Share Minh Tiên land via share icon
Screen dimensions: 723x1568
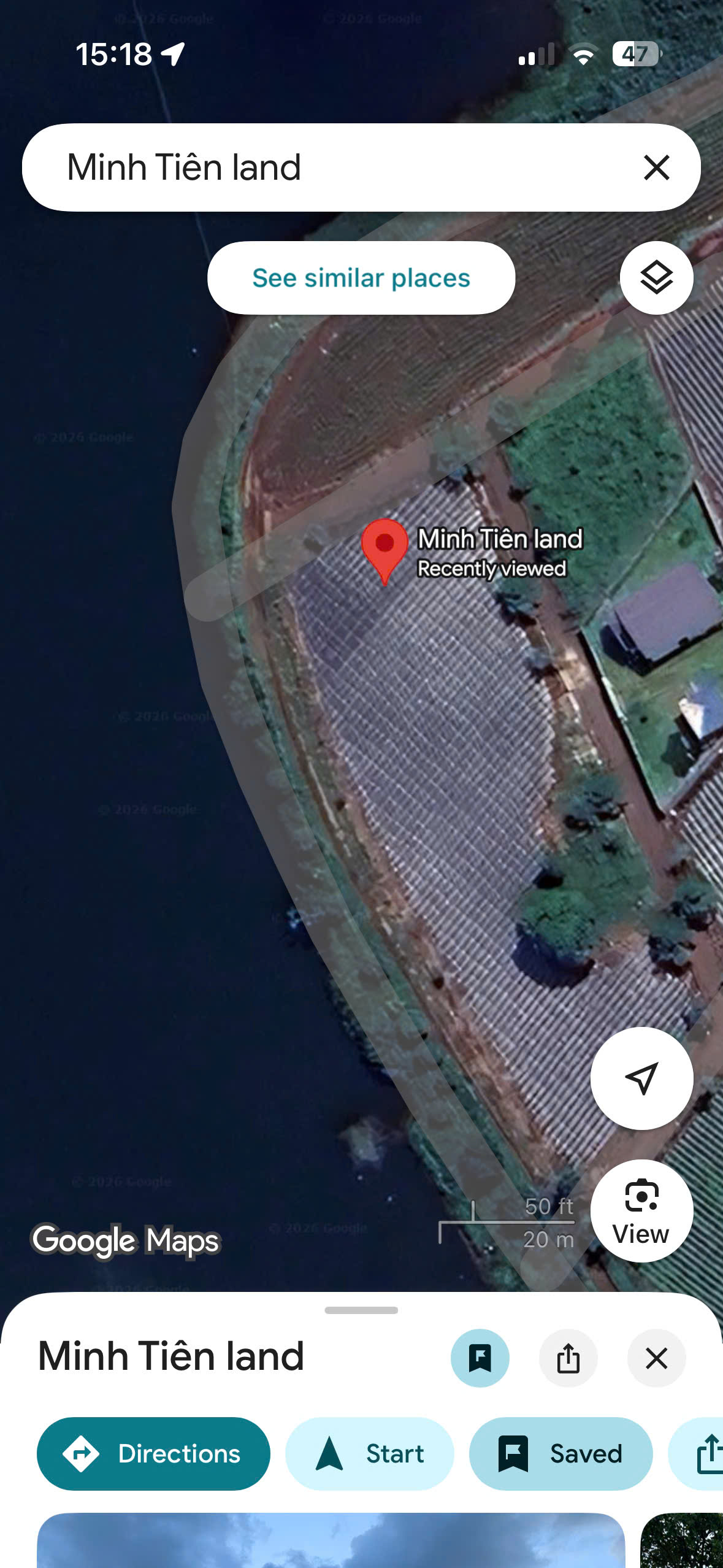tap(568, 1358)
